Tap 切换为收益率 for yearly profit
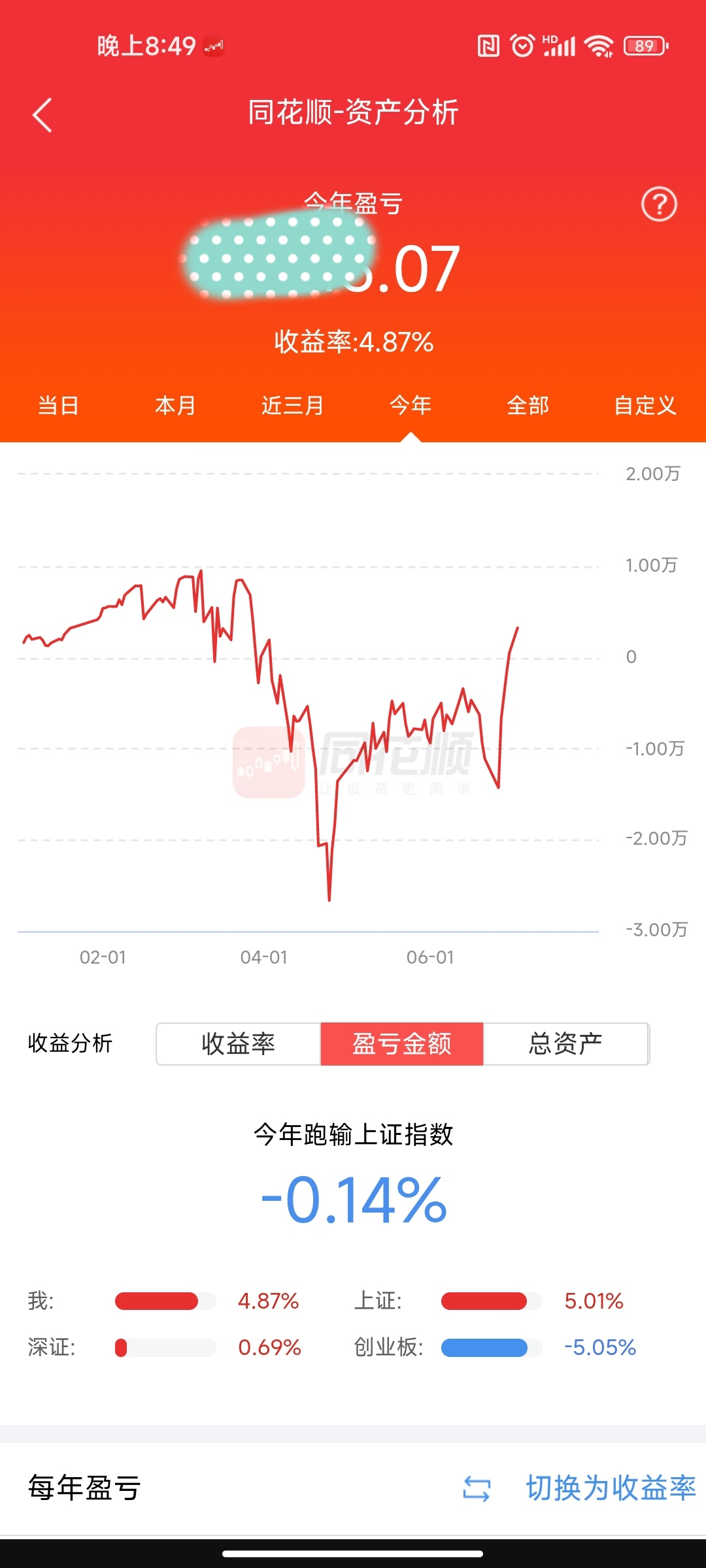Viewport: 706px width, 1568px height. 610,1488
